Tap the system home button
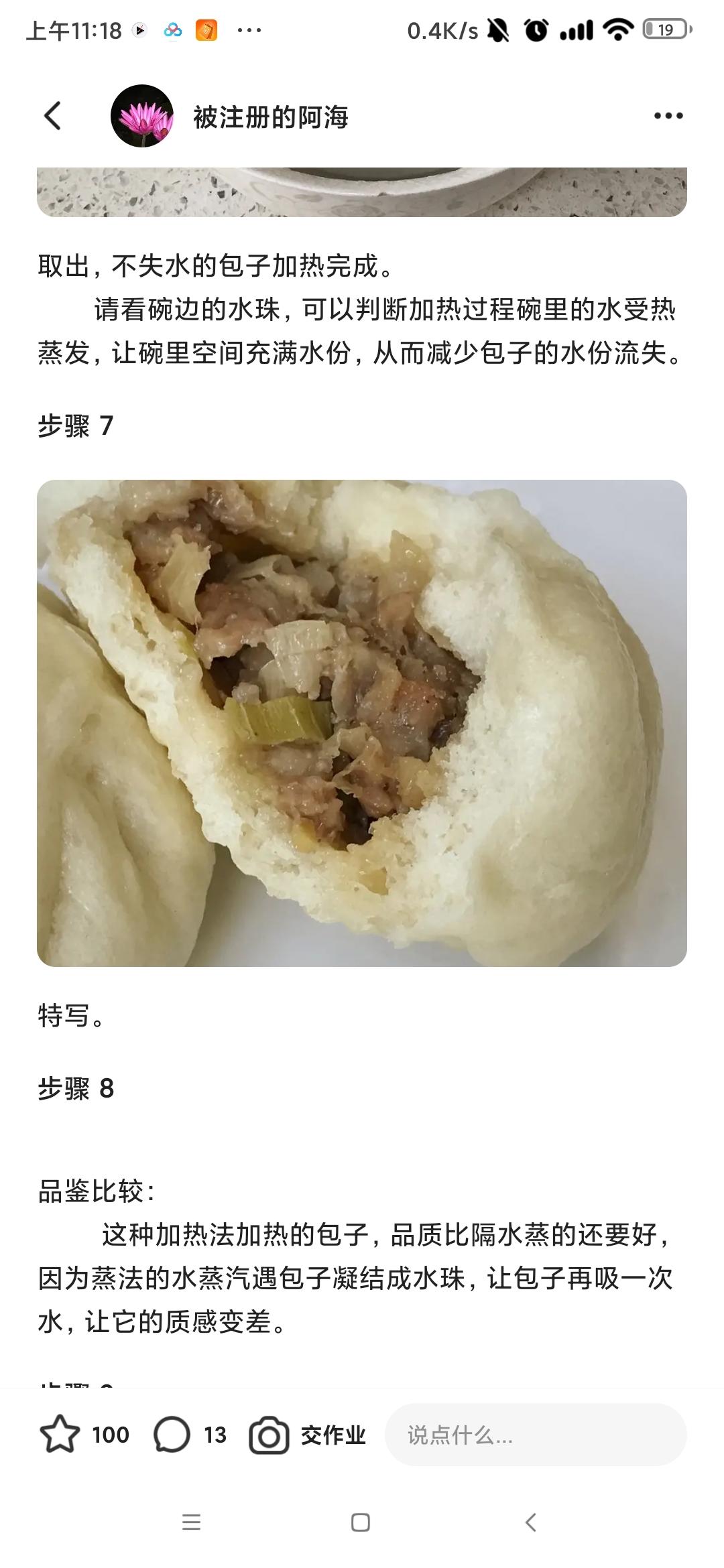Viewport: 724px width, 1568px height. pos(361,1522)
